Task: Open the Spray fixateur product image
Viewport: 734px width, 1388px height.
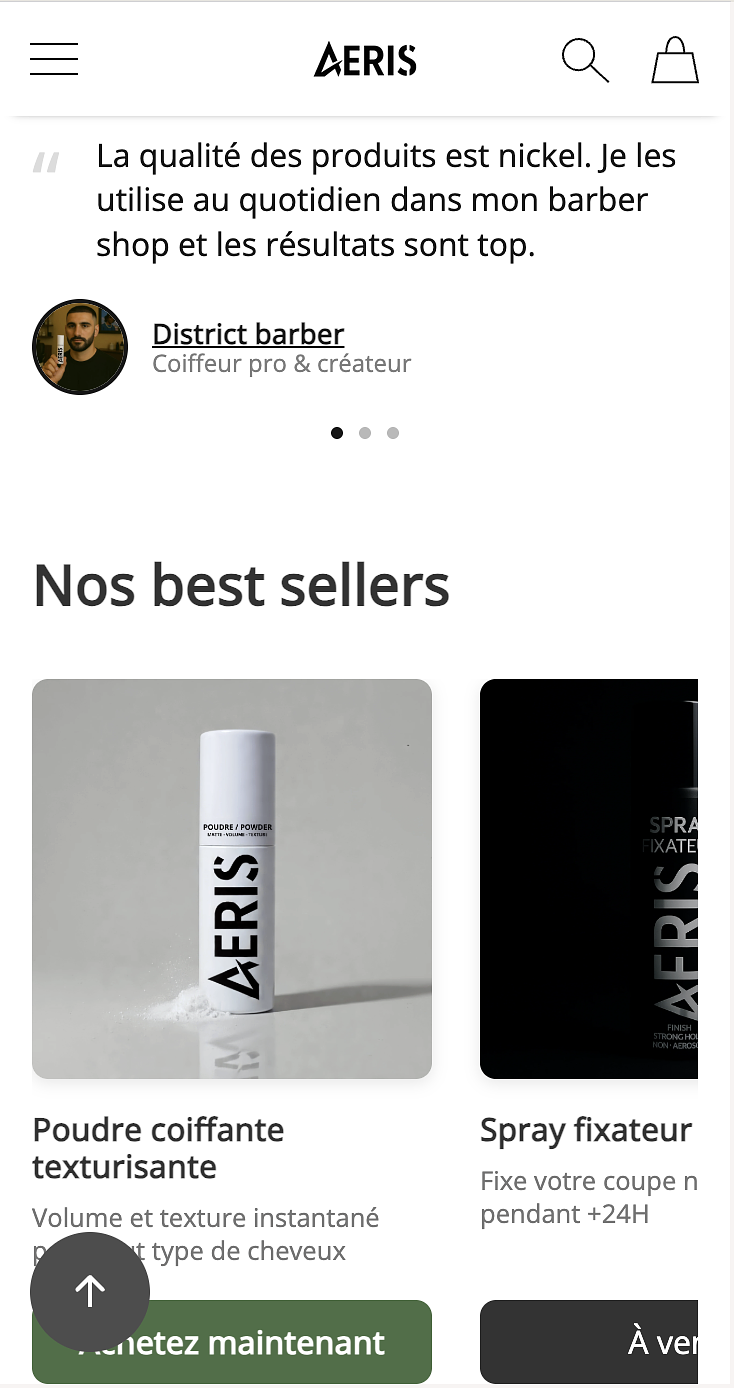Action: click(x=589, y=879)
